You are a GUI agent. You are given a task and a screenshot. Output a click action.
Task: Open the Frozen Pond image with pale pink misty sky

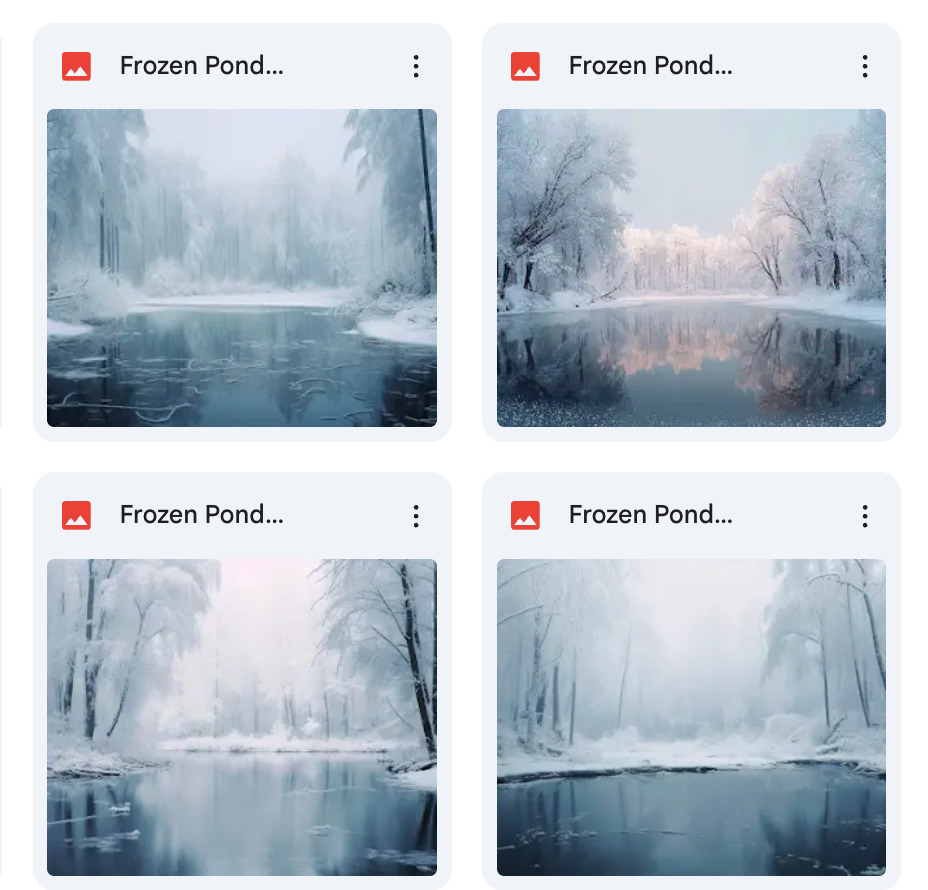(242, 717)
